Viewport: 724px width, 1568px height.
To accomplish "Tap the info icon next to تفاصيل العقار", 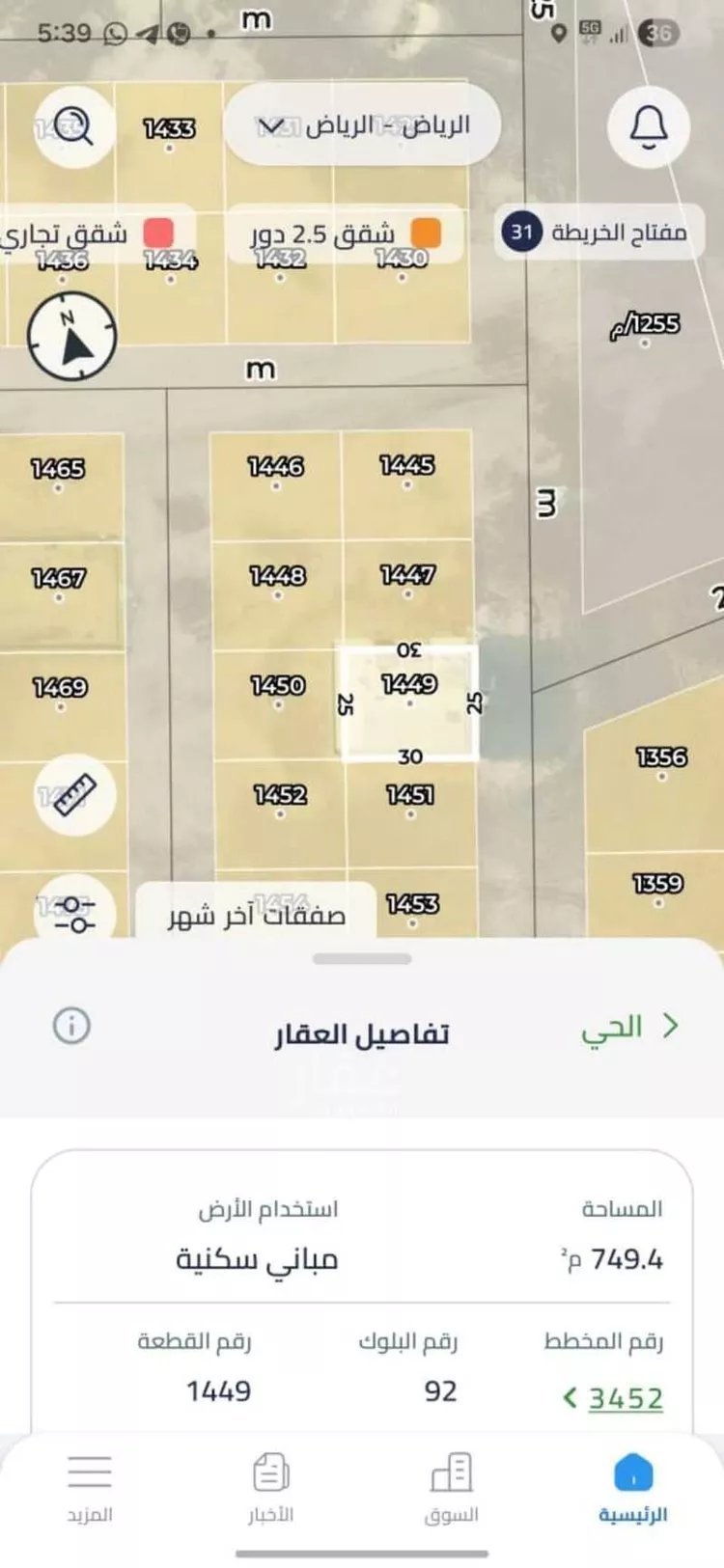I will pyautogui.click(x=69, y=1028).
